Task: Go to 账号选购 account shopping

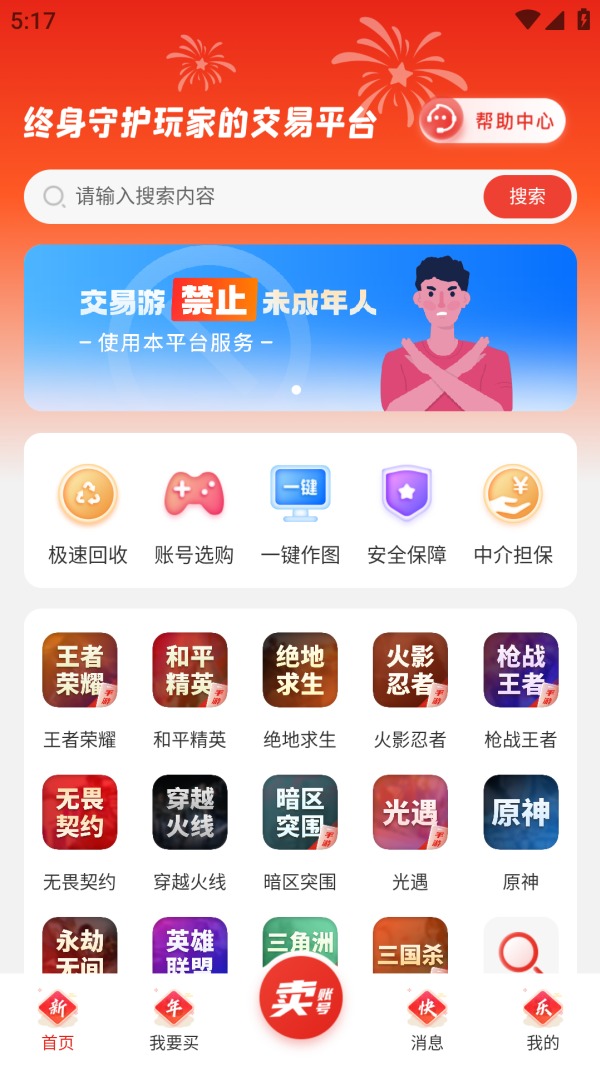Action: 194,514
